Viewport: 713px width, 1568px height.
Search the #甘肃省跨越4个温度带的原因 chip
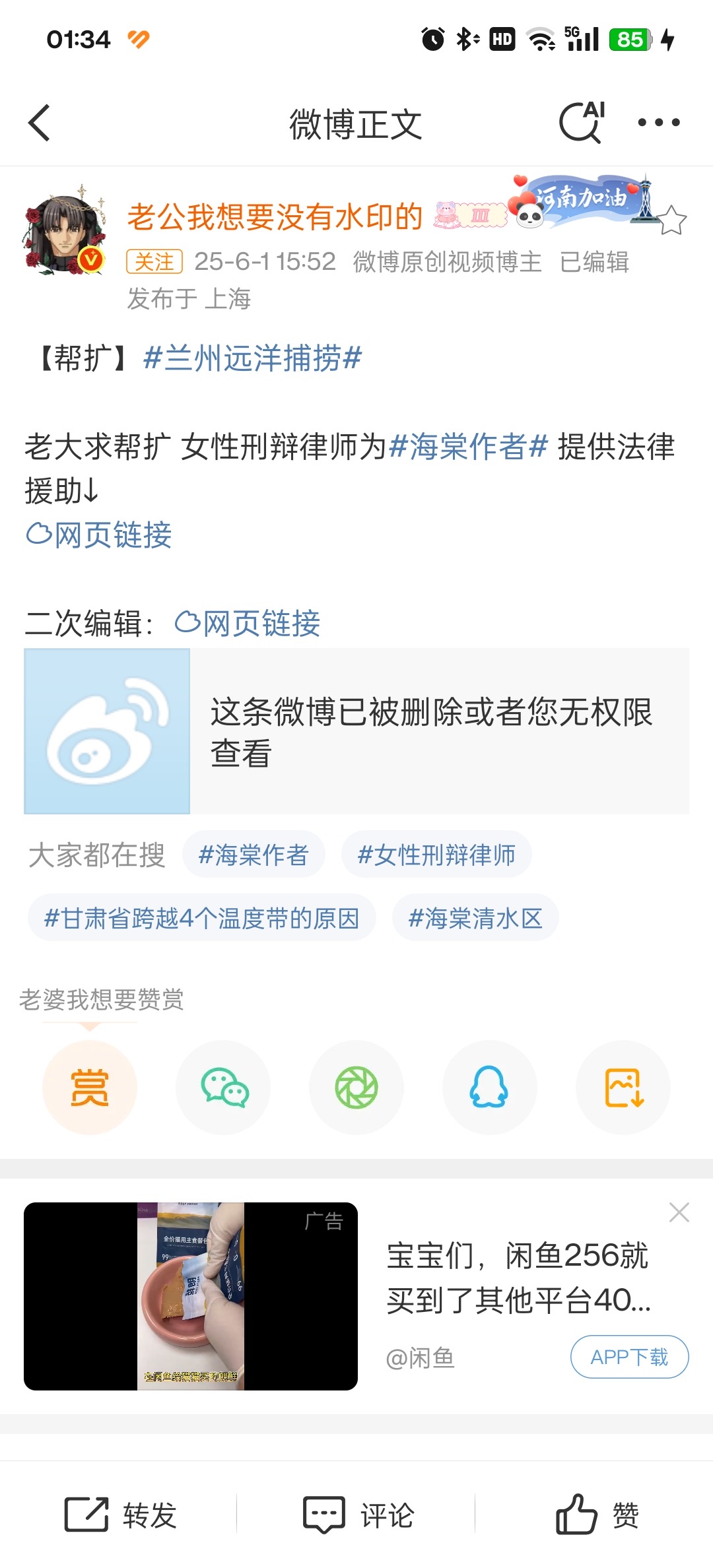[x=201, y=918]
